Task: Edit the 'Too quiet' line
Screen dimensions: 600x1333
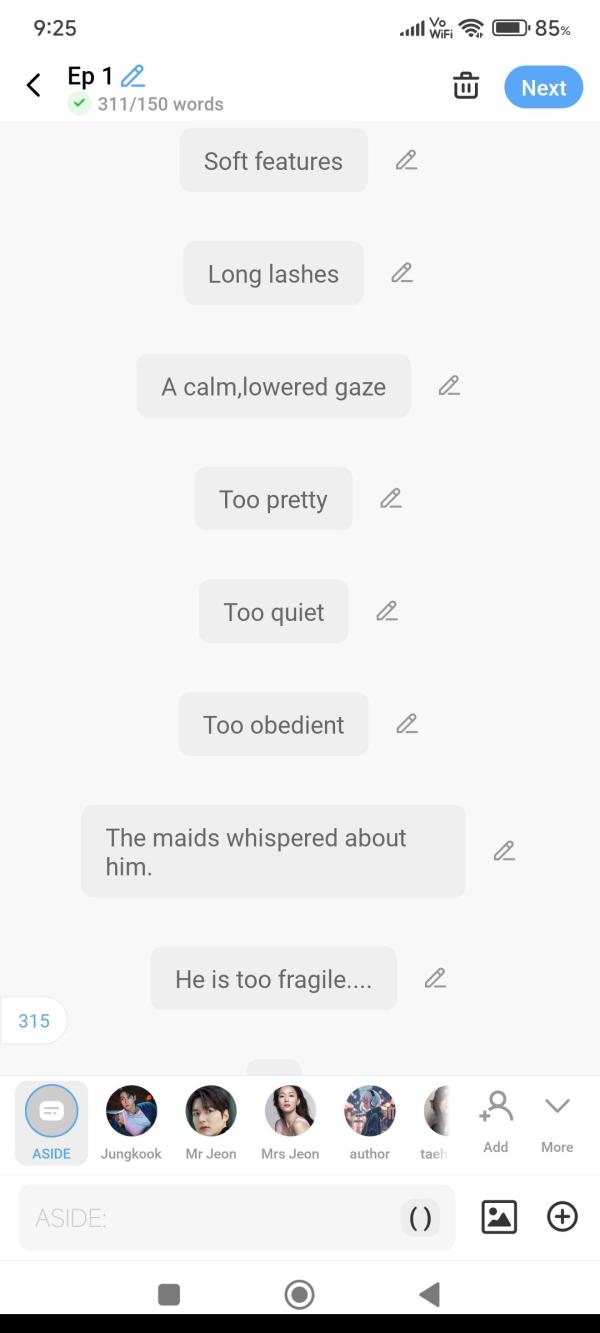Action: [387, 611]
